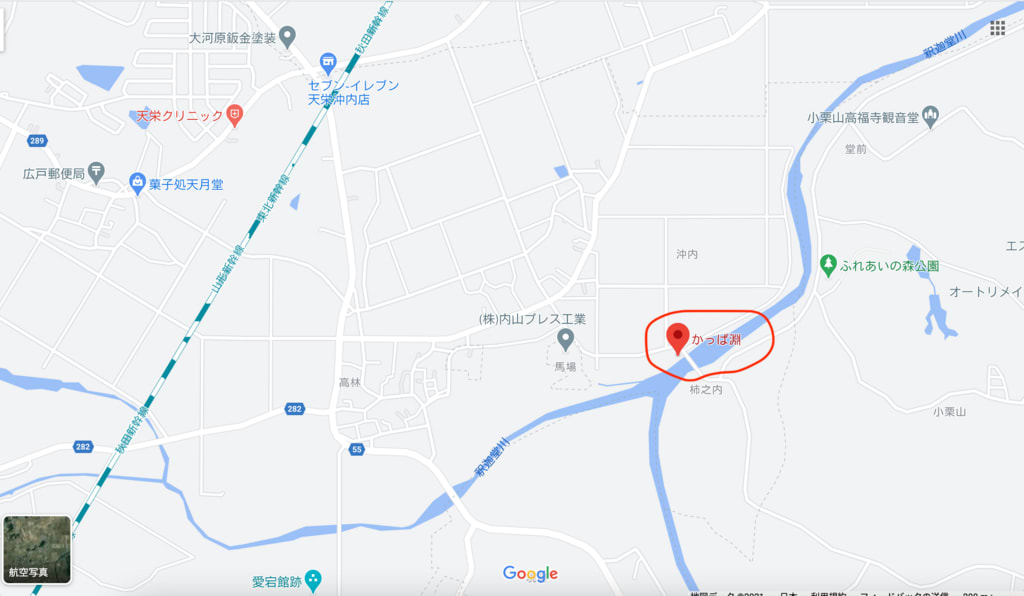1024x596 pixels.
Task: Open the 広戸郵便局 post office marker
Action: (x=96, y=172)
